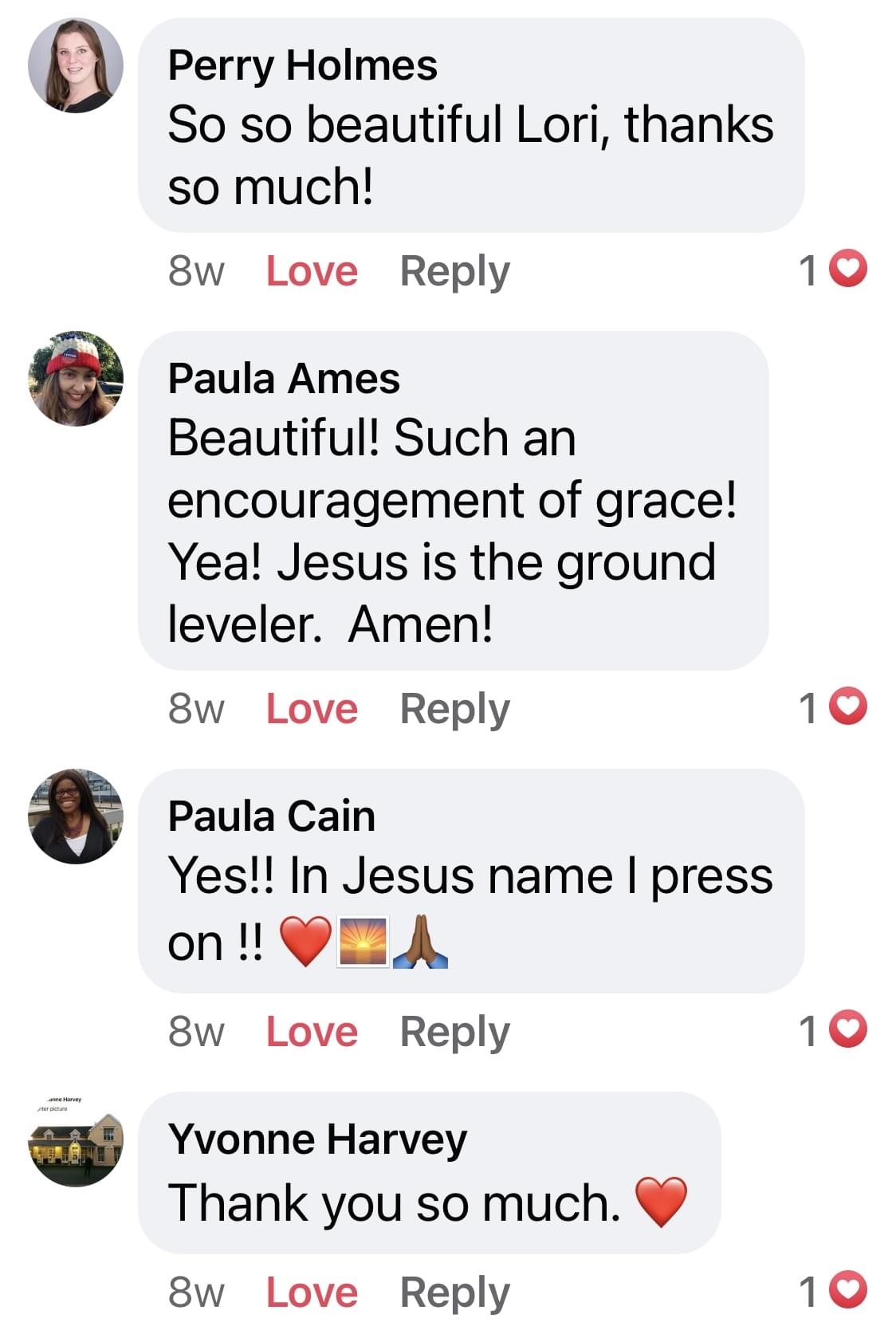This screenshot has width=896, height=1330.
Task: Reply to Perry Holmes's comment
Action: (x=454, y=271)
